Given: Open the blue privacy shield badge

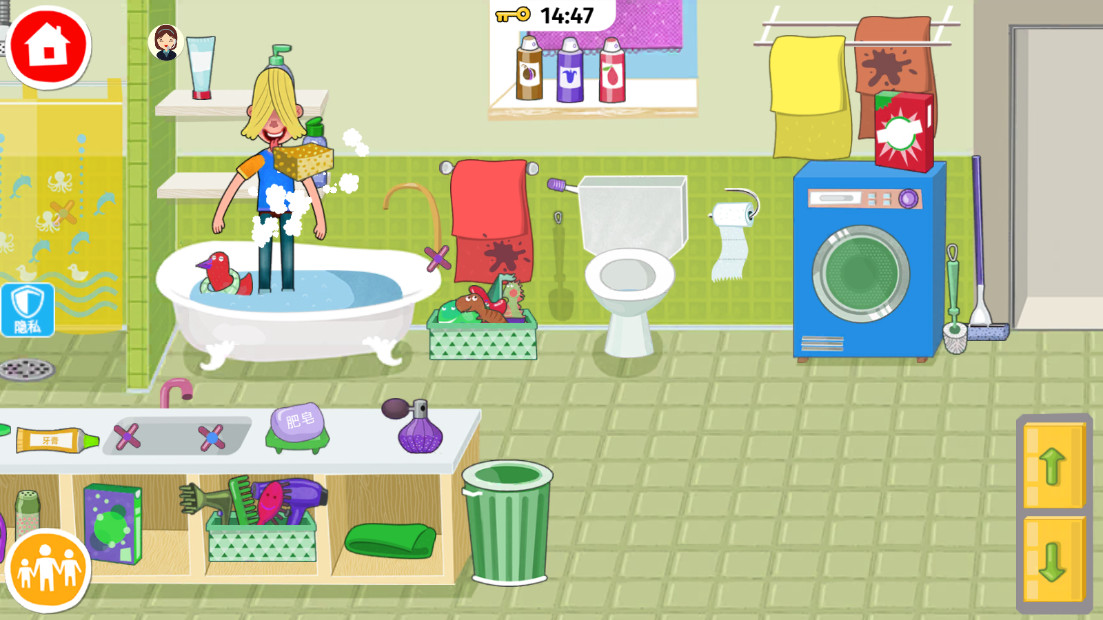Looking at the screenshot, I should (27, 309).
